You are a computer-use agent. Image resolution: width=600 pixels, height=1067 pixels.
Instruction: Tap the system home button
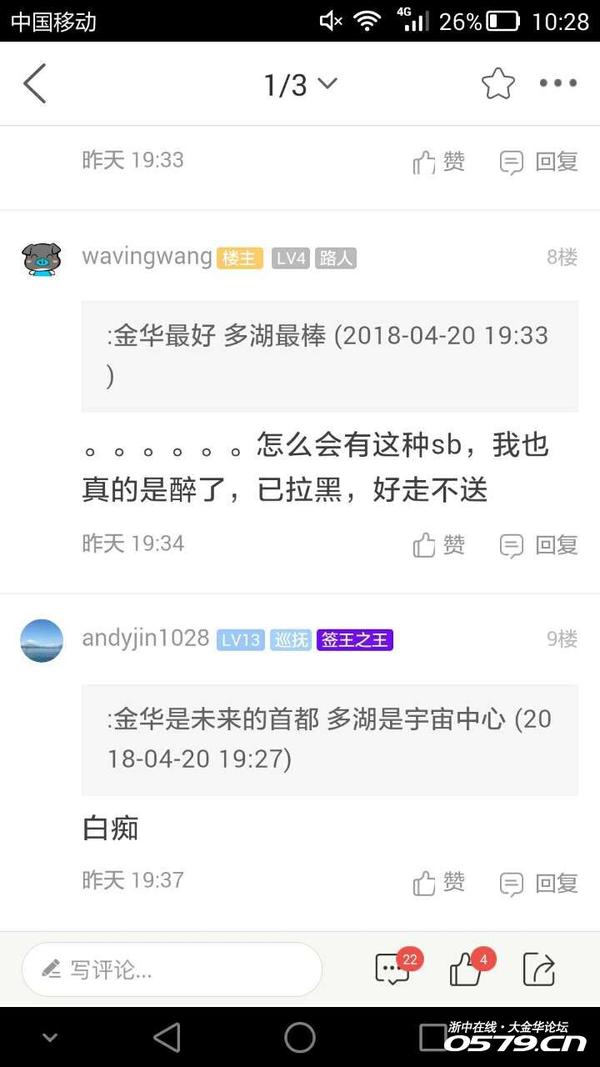point(300,1038)
